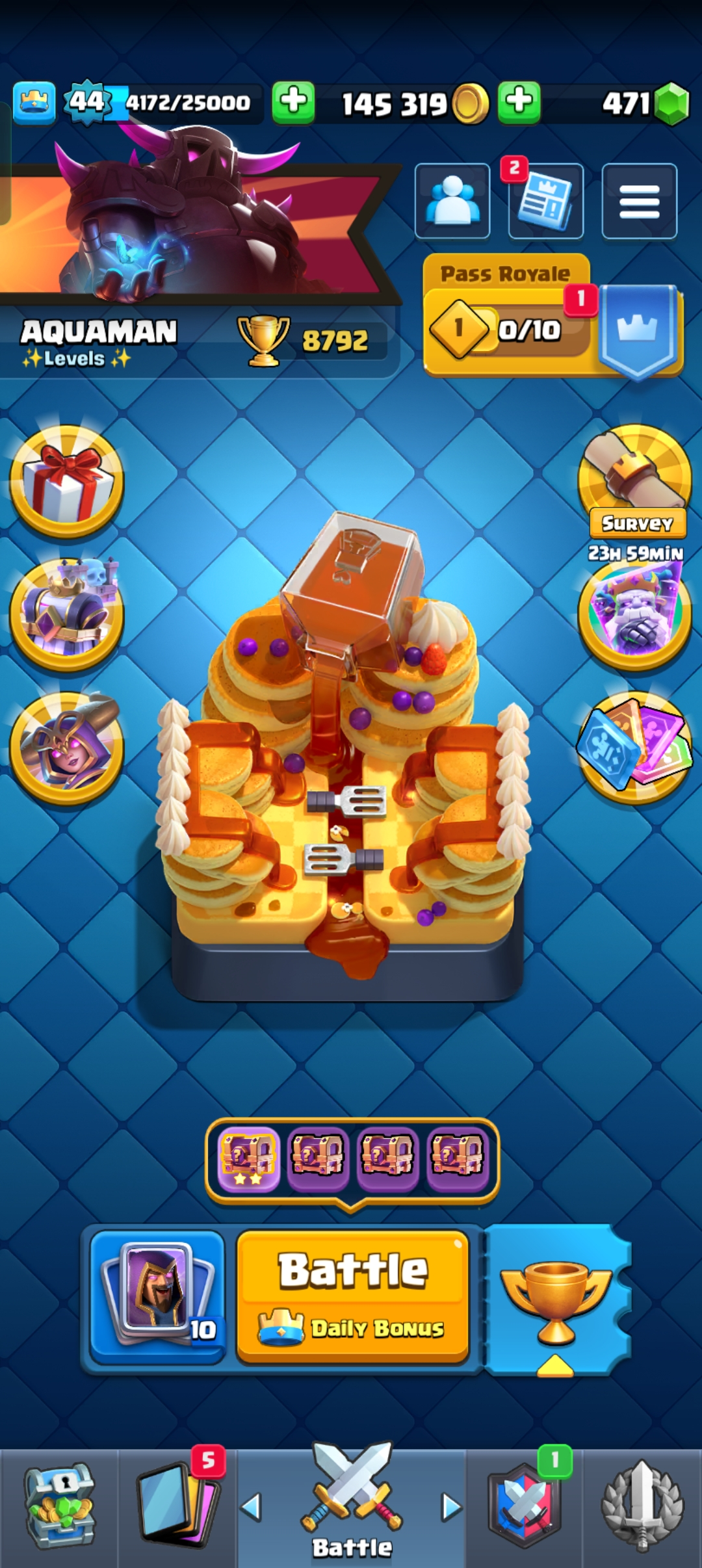Image resolution: width=702 pixels, height=1568 pixels.
Task: Switch to the Events sword laurel tab
Action: point(642,1508)
